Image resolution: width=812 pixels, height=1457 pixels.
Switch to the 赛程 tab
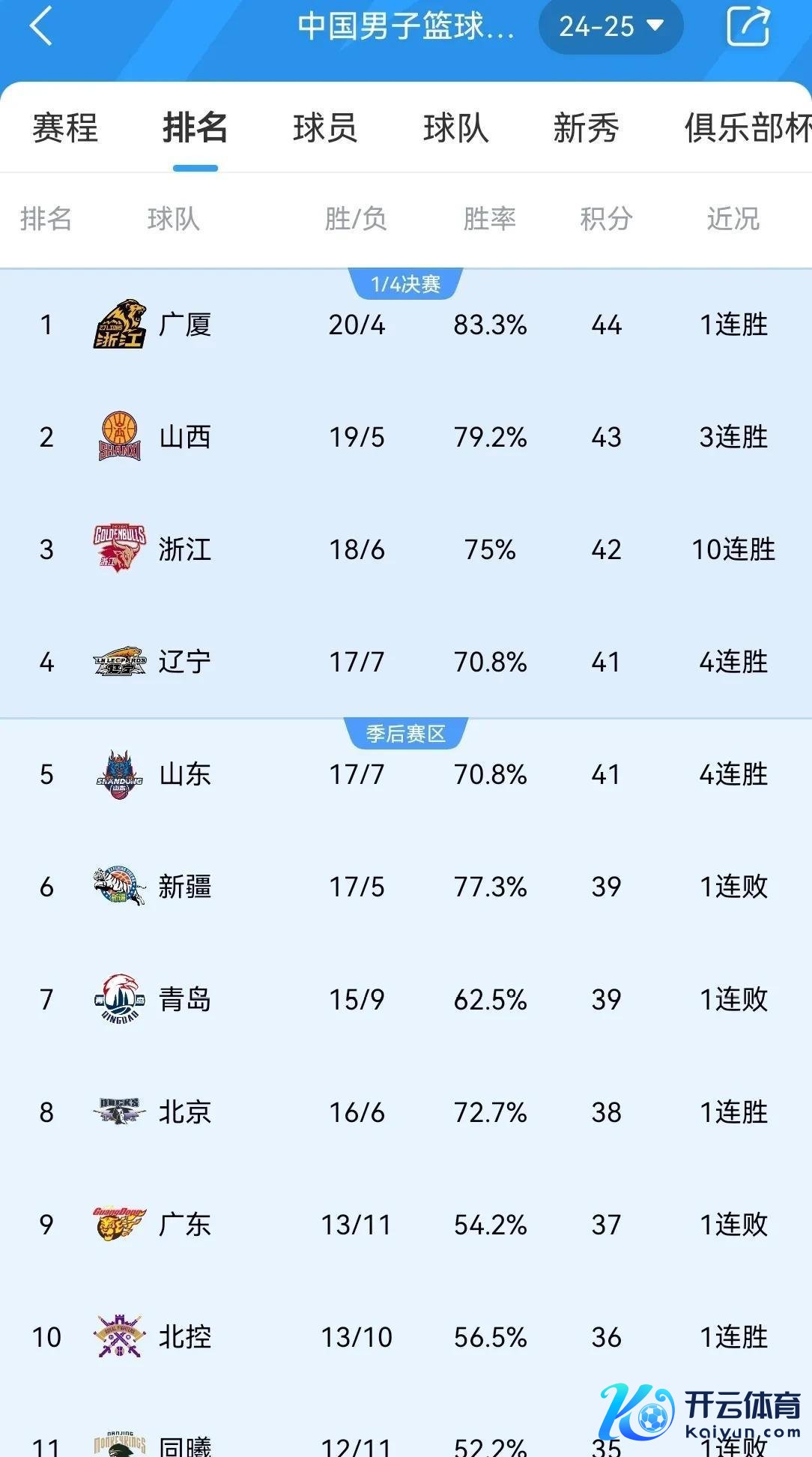pyautogui.click(x=65, y=127)
